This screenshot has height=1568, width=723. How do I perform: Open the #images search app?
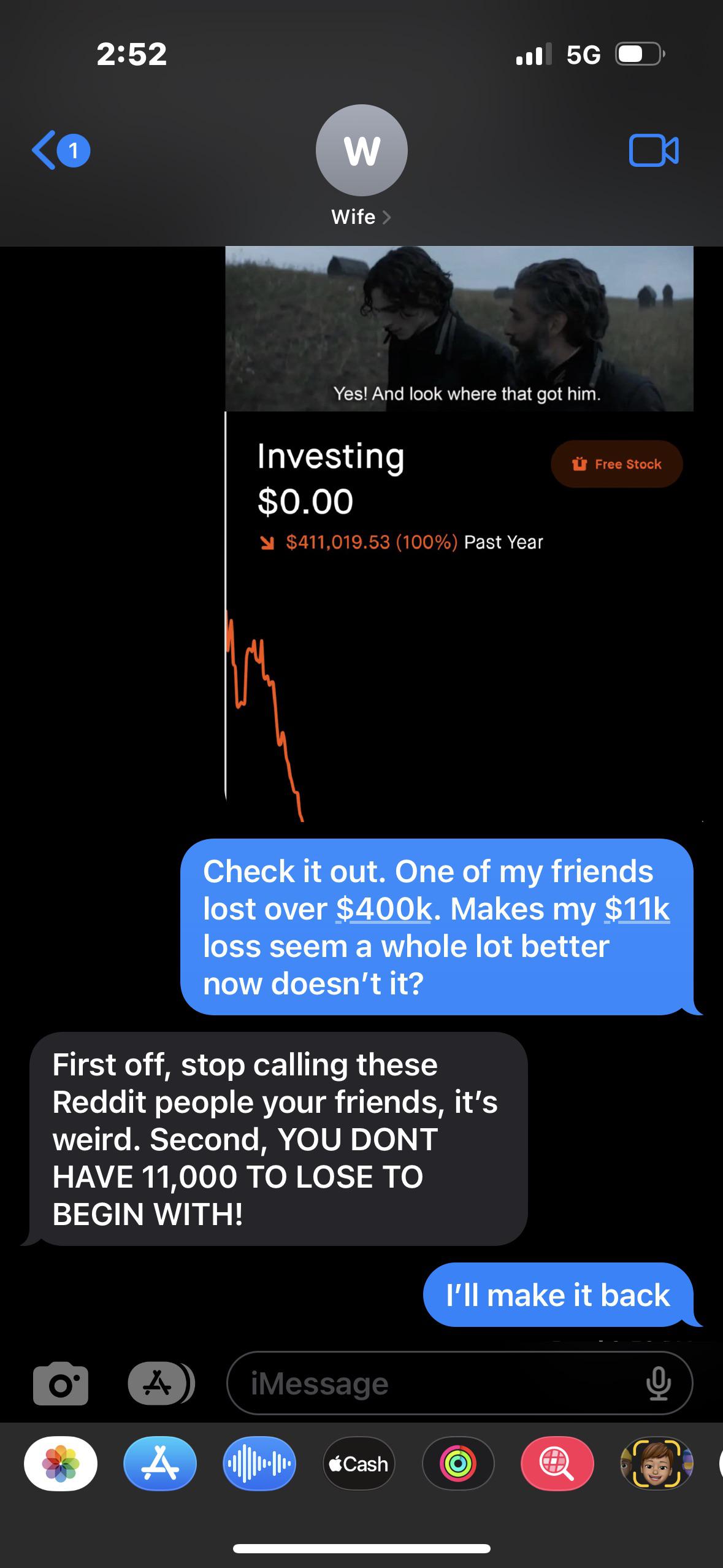pos(557,1464)
